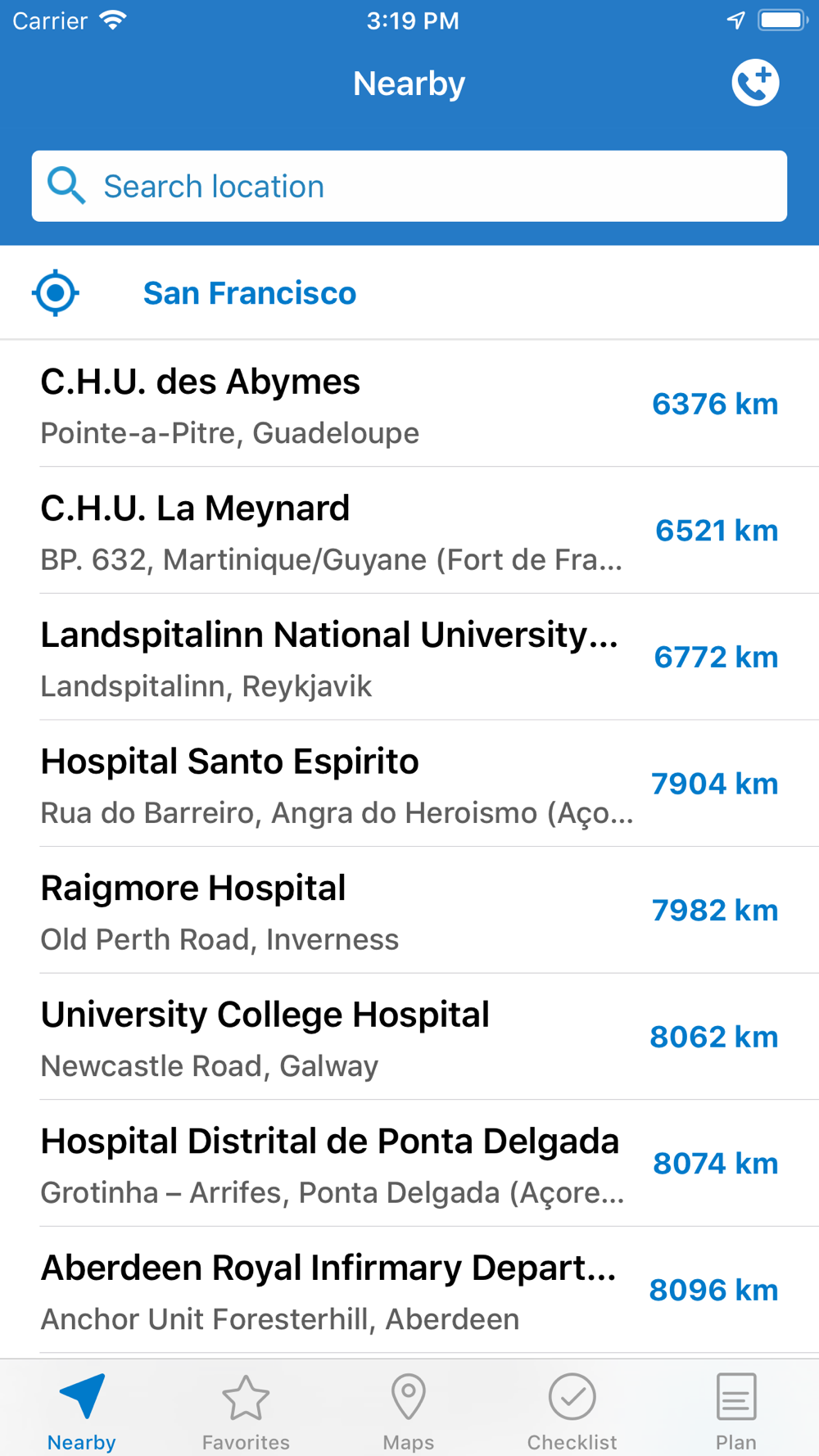The image size is (819, 1456).
Task: Select Hospital Distrital de Ponta Delgada
Action: tap(409, 1164)
